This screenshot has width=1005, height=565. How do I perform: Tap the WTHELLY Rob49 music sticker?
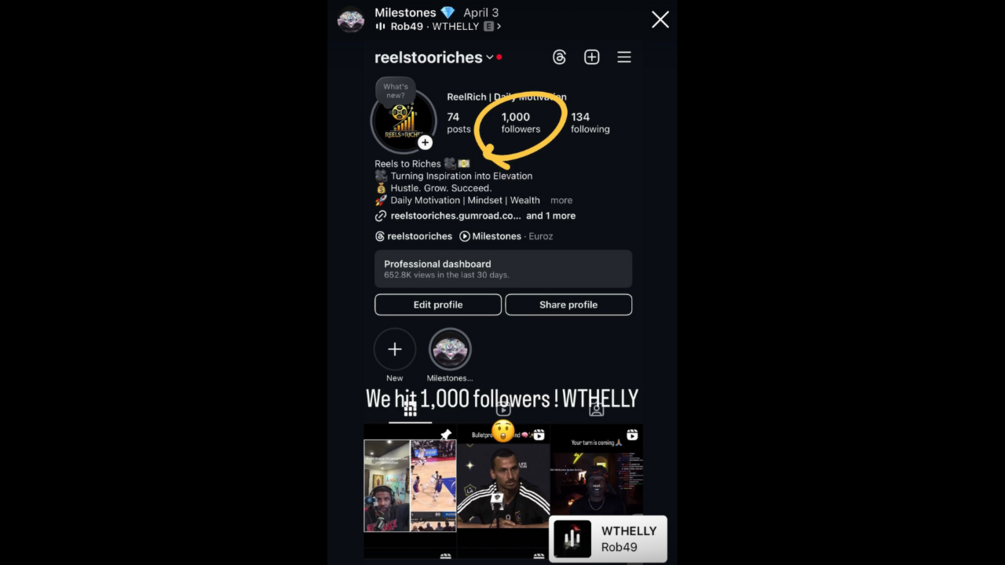(x=608, y=539)
